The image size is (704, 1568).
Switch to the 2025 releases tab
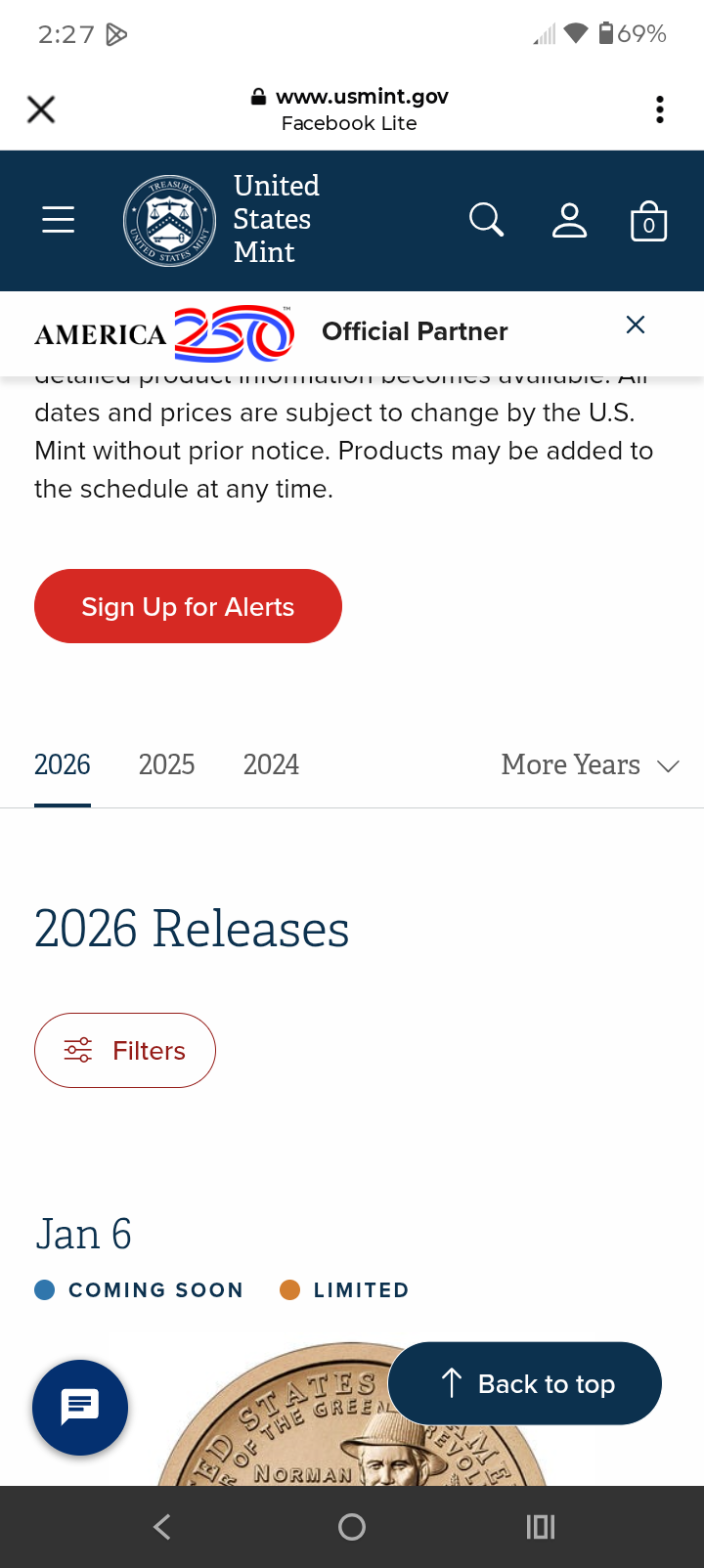pos(166,764)
